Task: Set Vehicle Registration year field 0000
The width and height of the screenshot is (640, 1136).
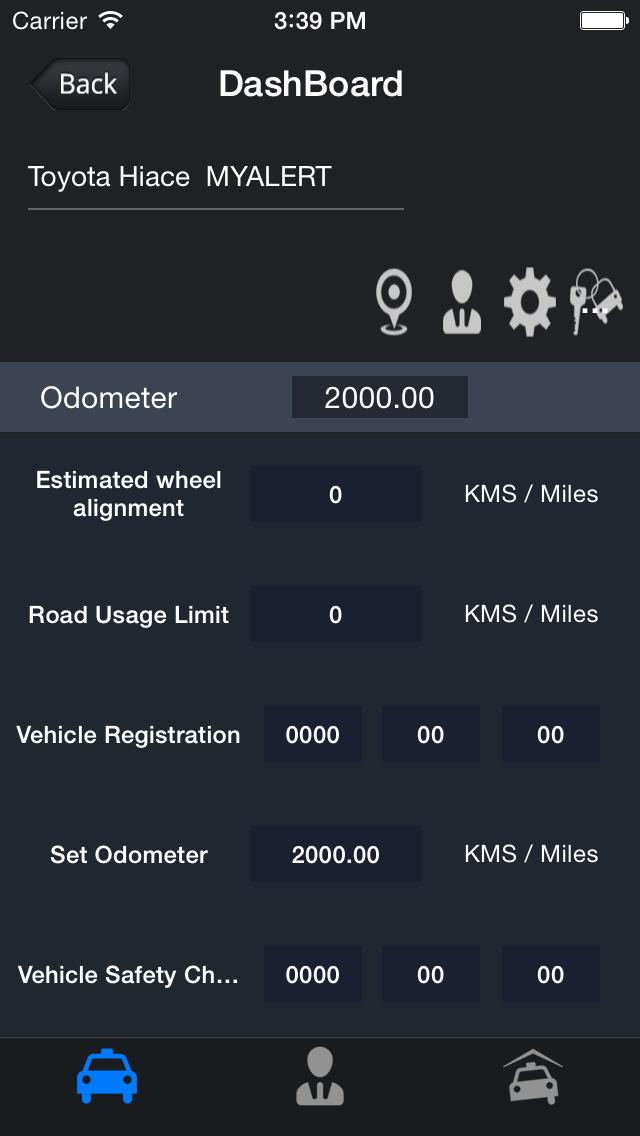Action: coord(312,735)
